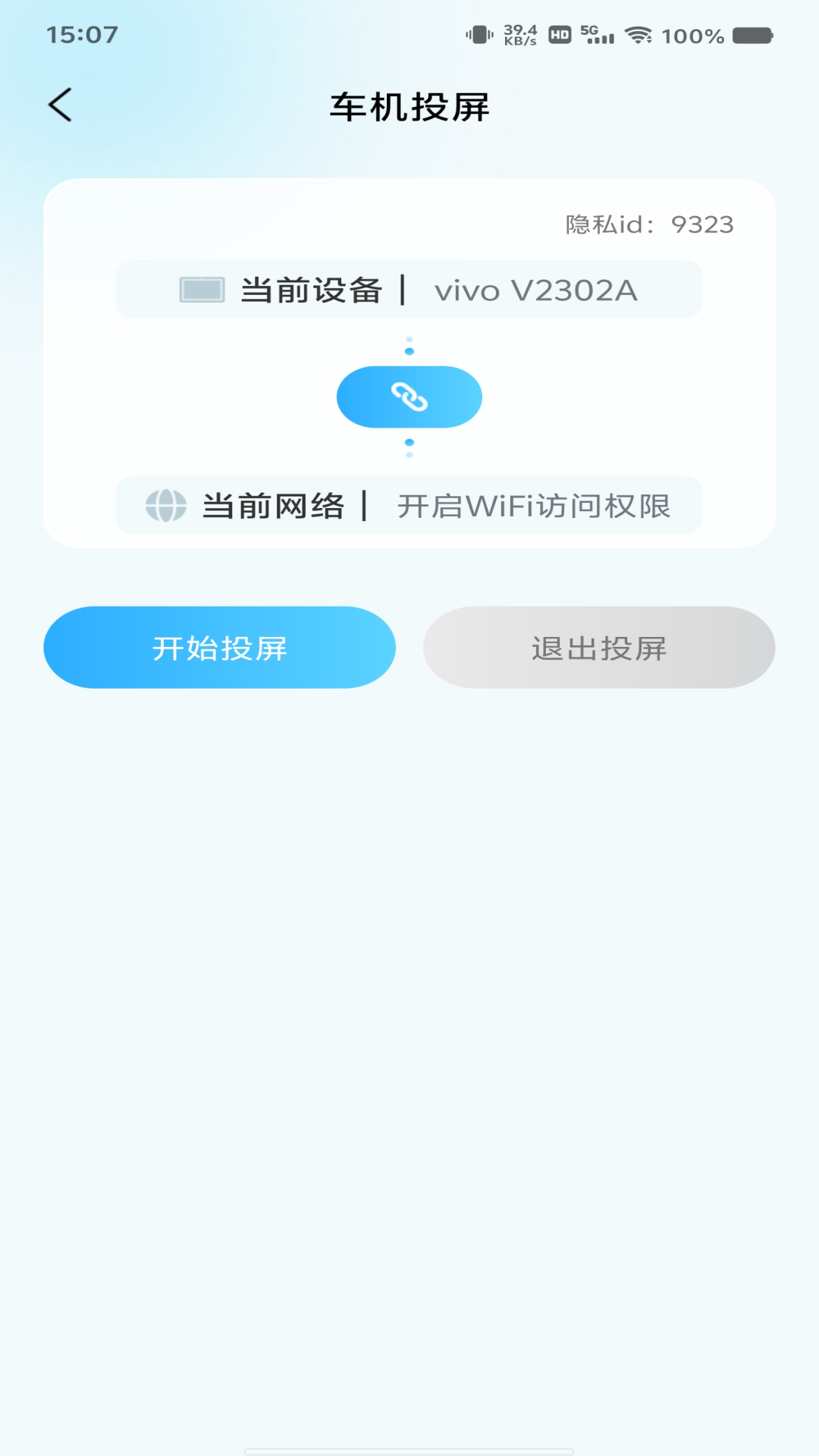This screenshot has height=1456, width=819.
Task: Tap 退出投屏 to stop screen casting
Action: click(x=599, y=647)
